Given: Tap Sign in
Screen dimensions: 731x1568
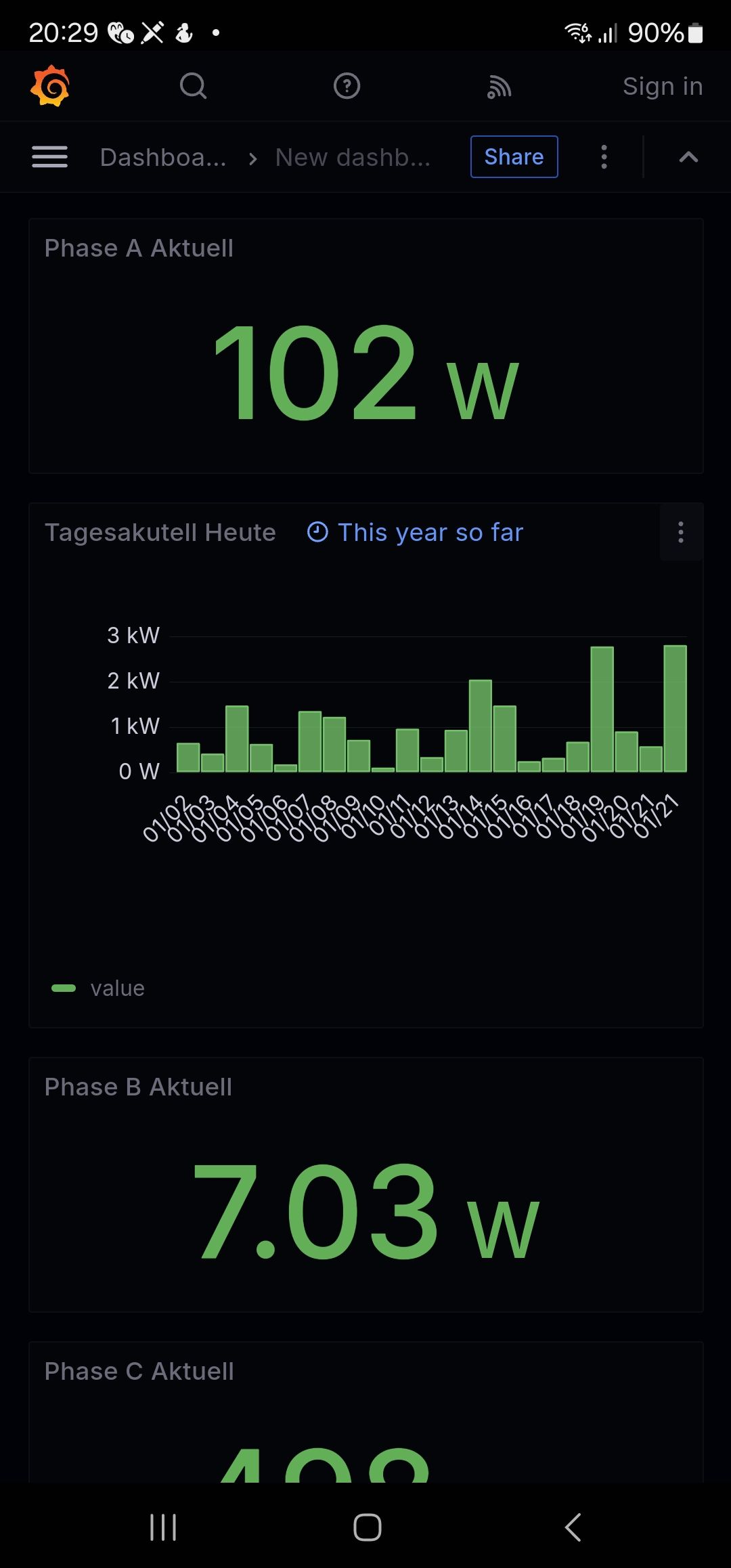Looking at the screenshot, I should pyautogui.click(x=663, y=86).
